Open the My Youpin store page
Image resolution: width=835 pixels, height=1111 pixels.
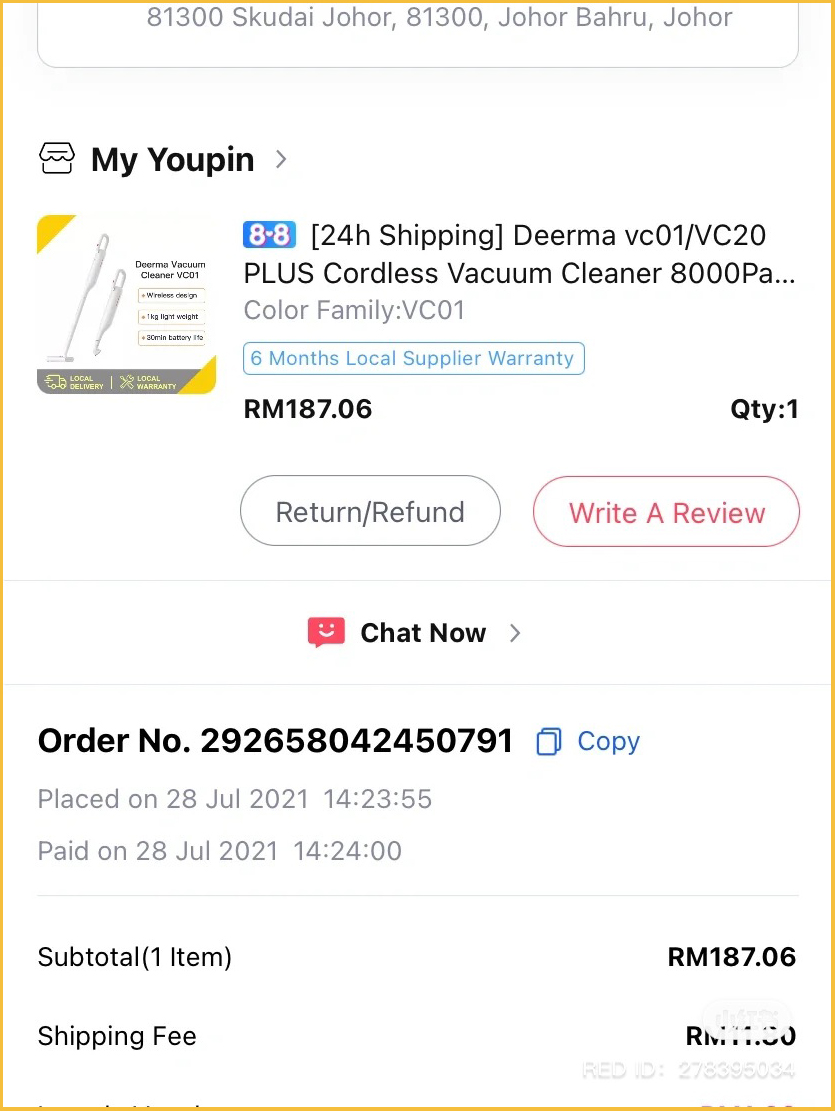[172, 160]
